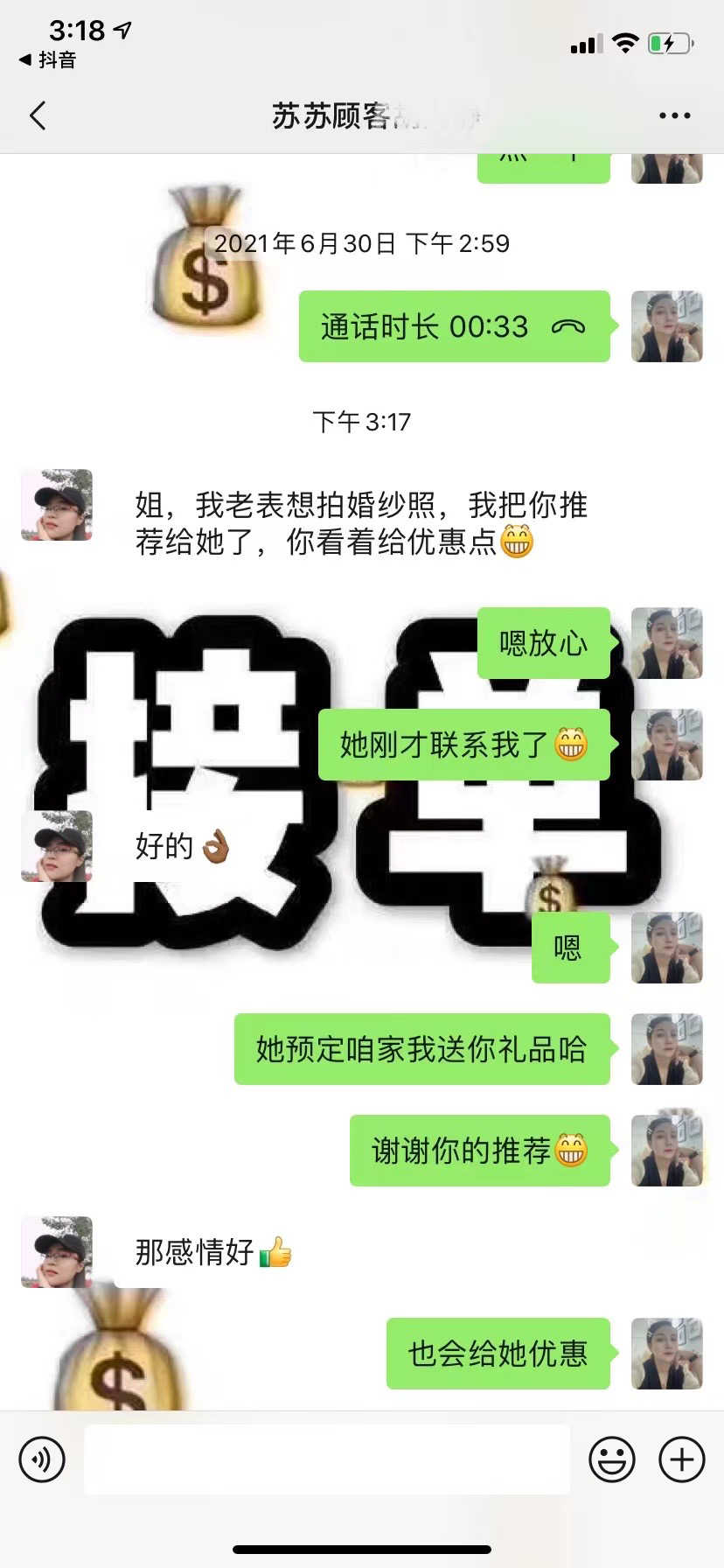The height and width of the screenshot is (1568, 724).
Task: Focus the message text field
Action: [x=327, y=1459]
